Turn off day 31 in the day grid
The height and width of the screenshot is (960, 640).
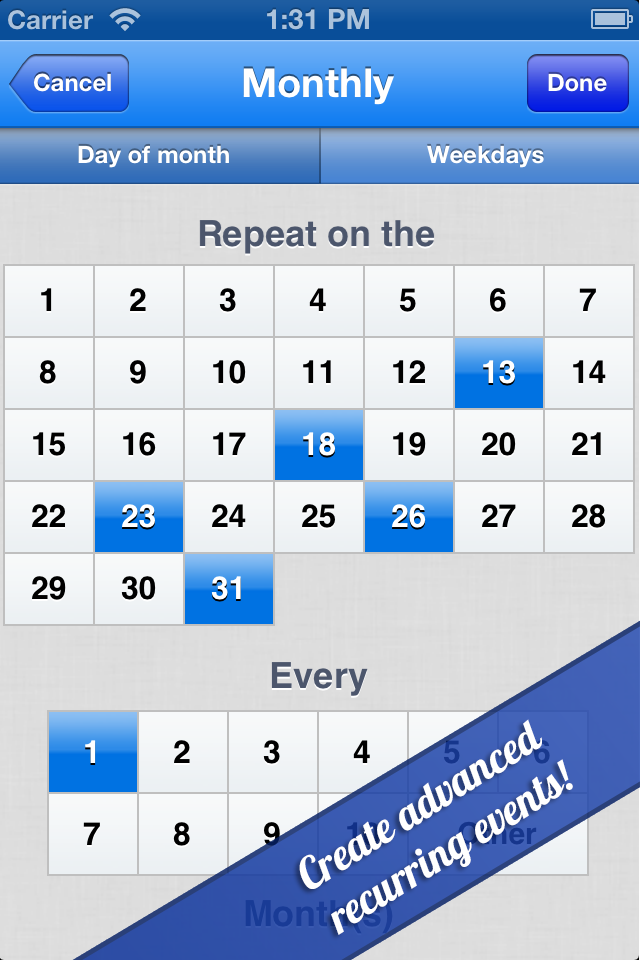(228, 589)
